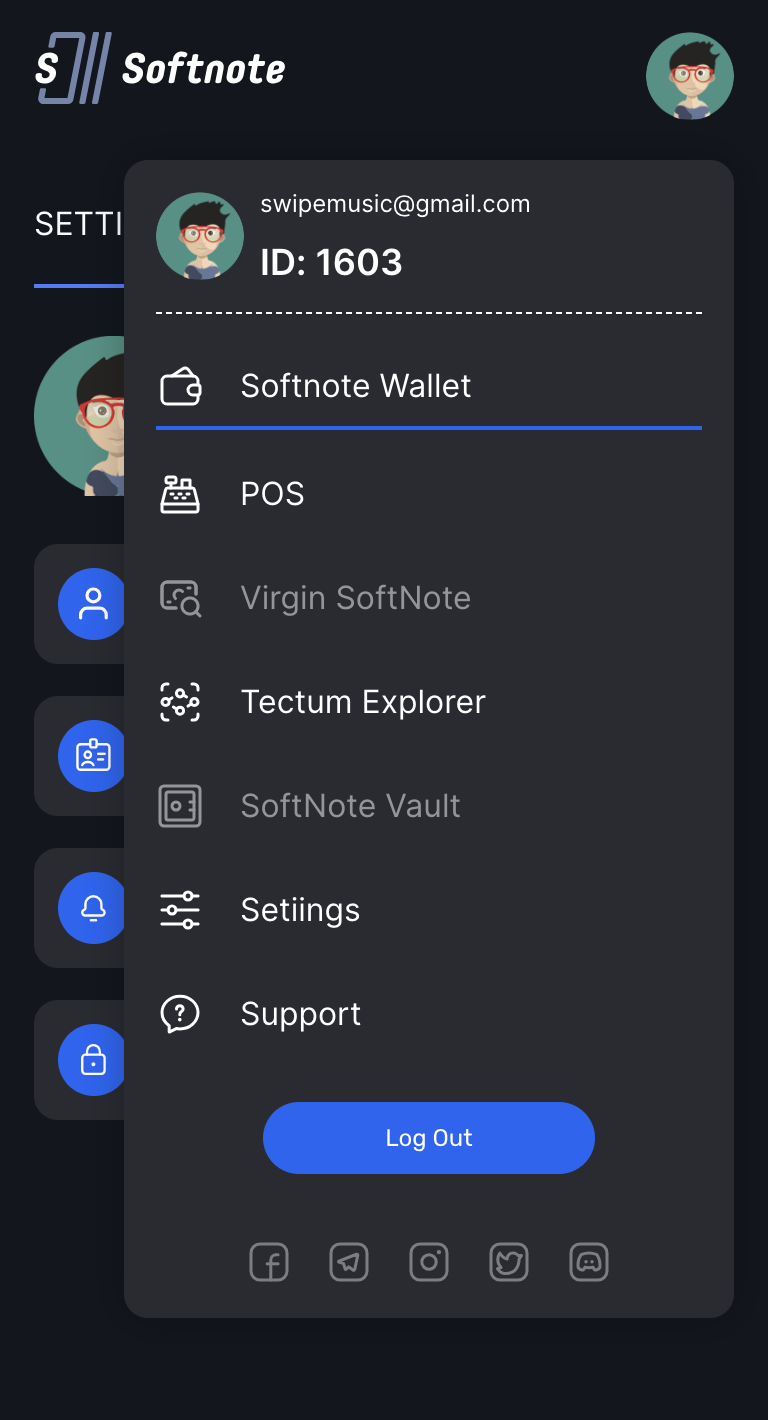The height and width of the screenshot is (1420, 768).
Task: Open the Telegram channel
Action: (349, 1262)
